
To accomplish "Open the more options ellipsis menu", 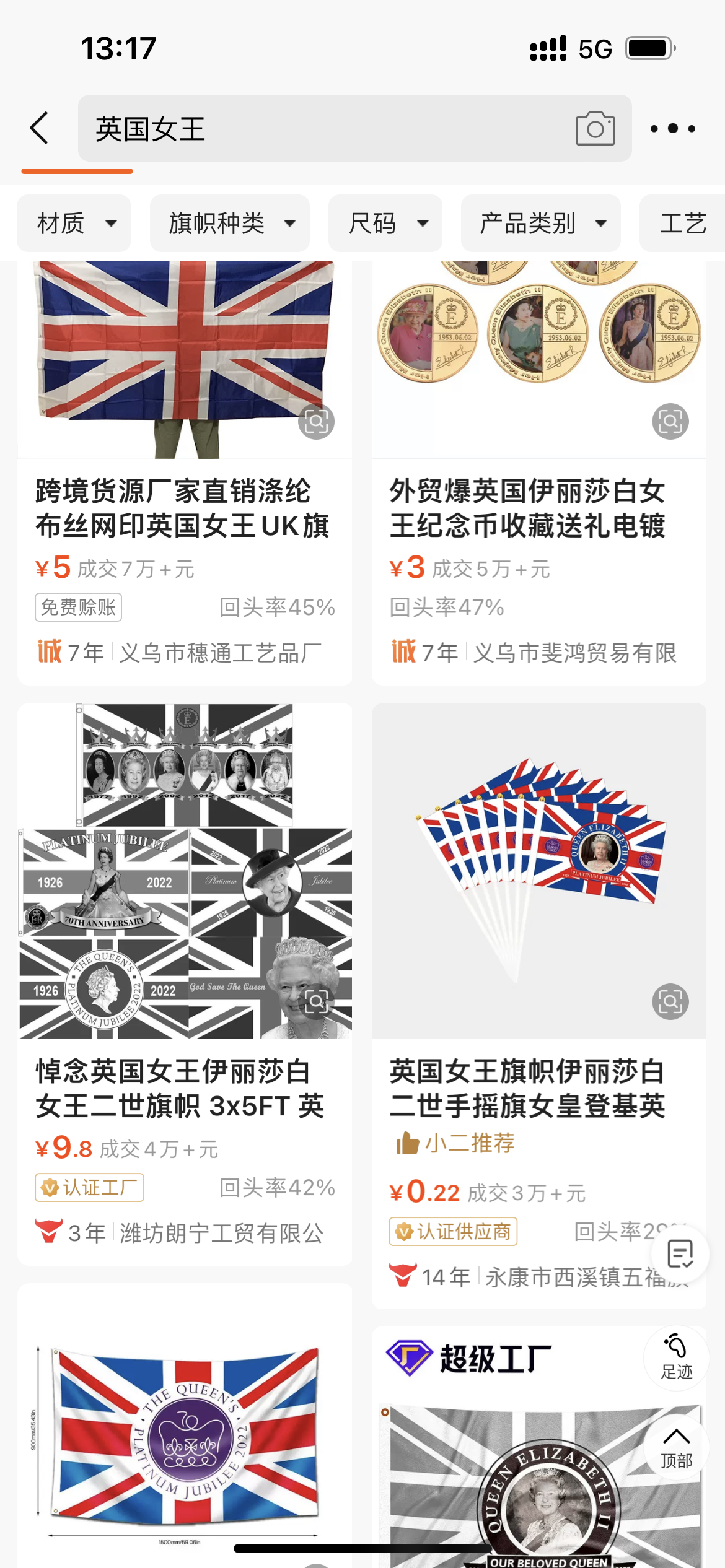I will pyautogui.click(x=674, y=129).
